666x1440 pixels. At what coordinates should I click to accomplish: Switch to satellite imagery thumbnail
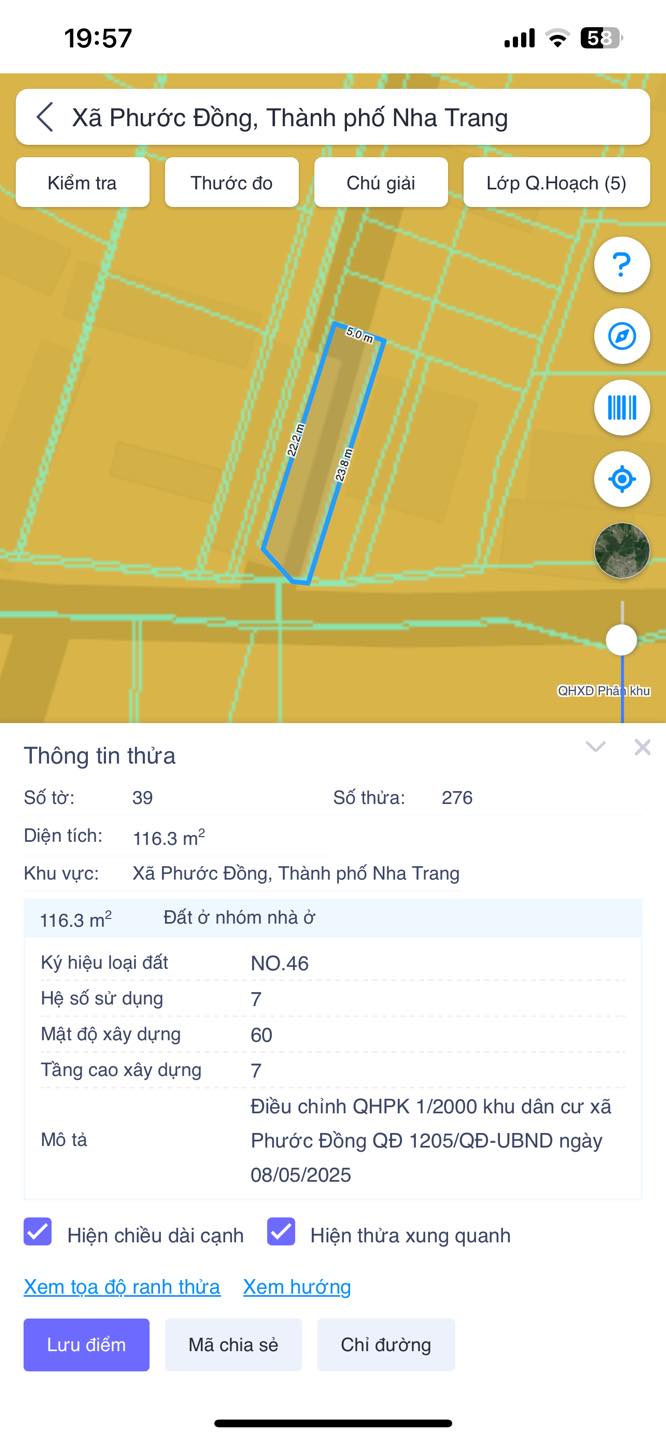(x=622, y=550)
